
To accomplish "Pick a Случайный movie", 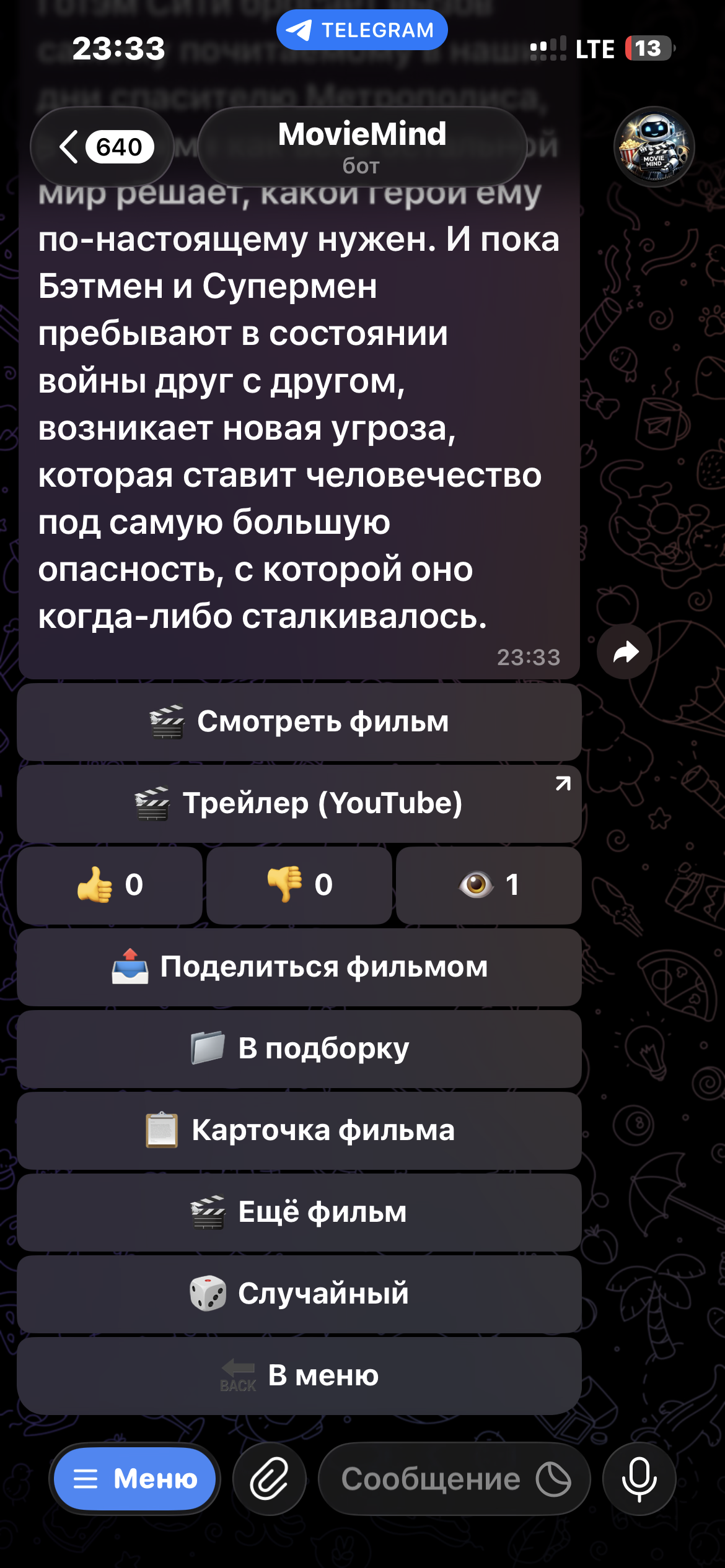I will [x=299, y=1294].
